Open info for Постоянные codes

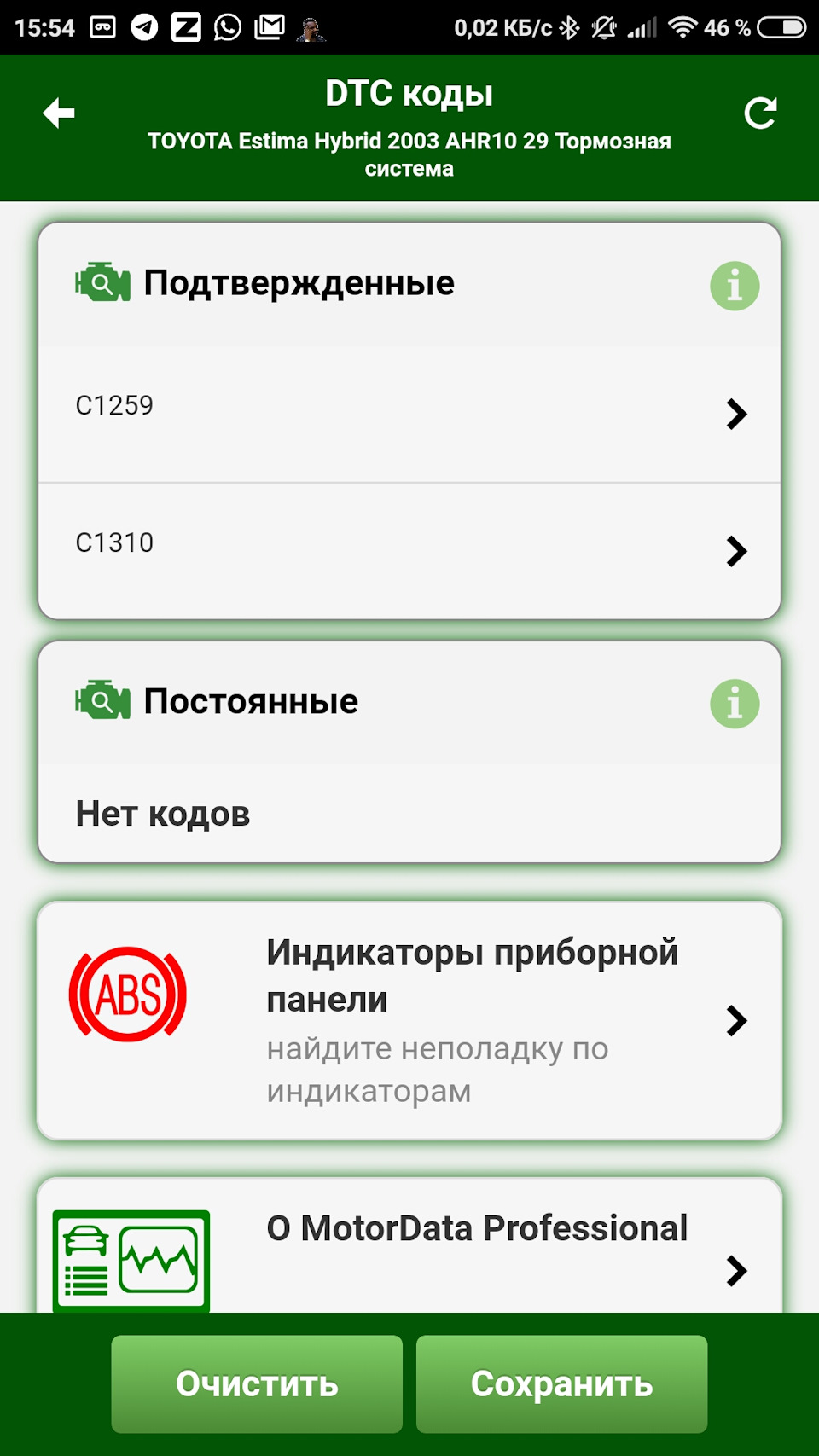tap(734, 704)
